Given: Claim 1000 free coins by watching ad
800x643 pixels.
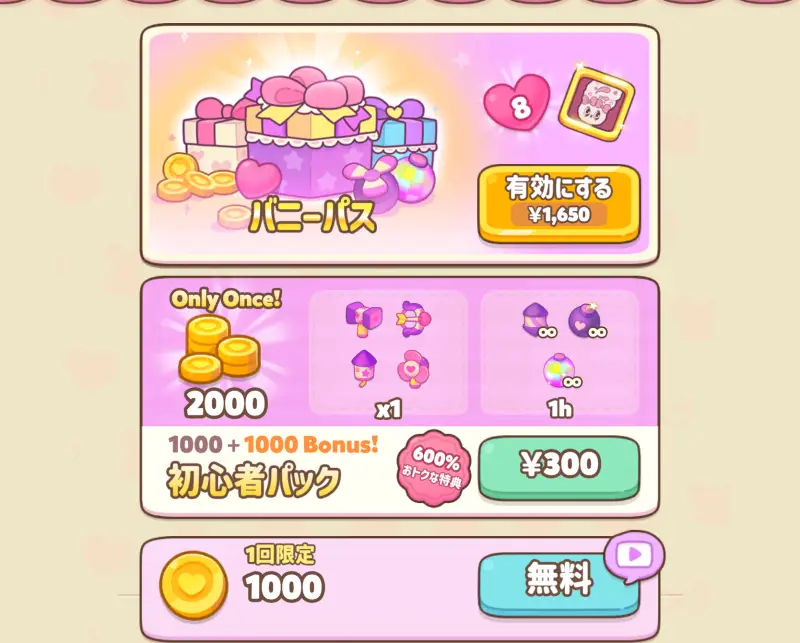Looking at the screenshot, I should (558, 581).
